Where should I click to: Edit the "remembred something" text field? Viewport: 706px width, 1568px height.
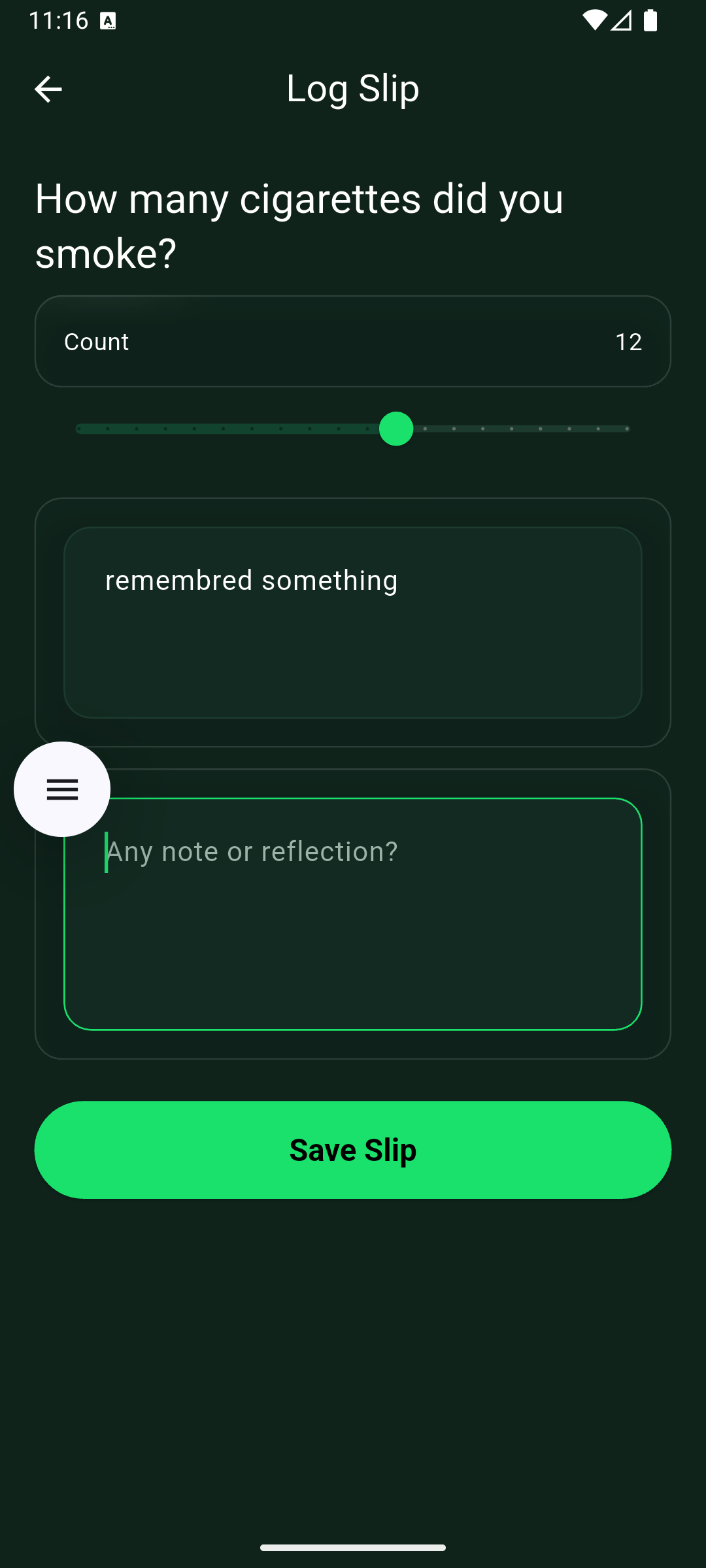click(x=353, y=623)
